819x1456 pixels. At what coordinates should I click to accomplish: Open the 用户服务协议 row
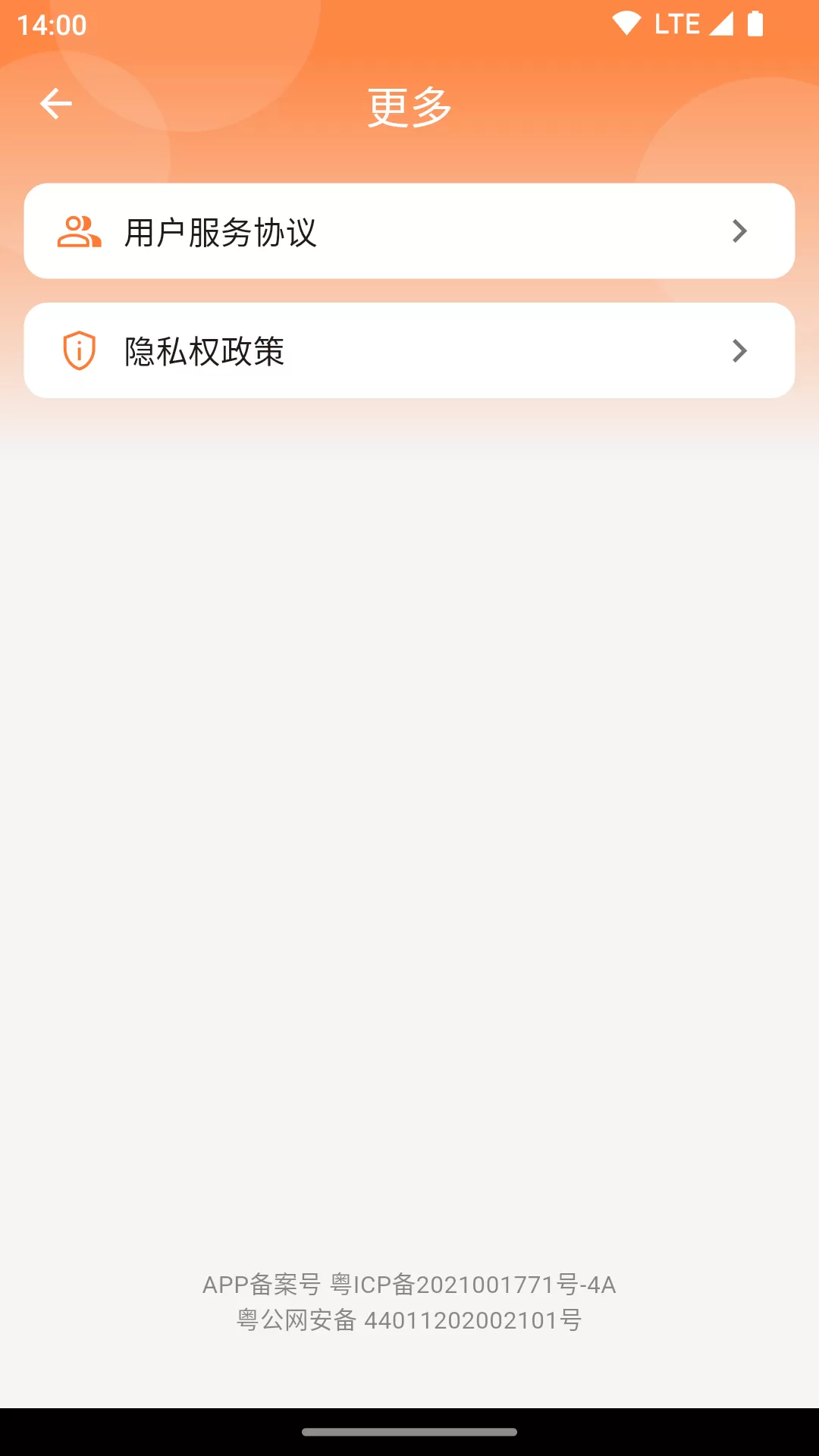[409, 231]
